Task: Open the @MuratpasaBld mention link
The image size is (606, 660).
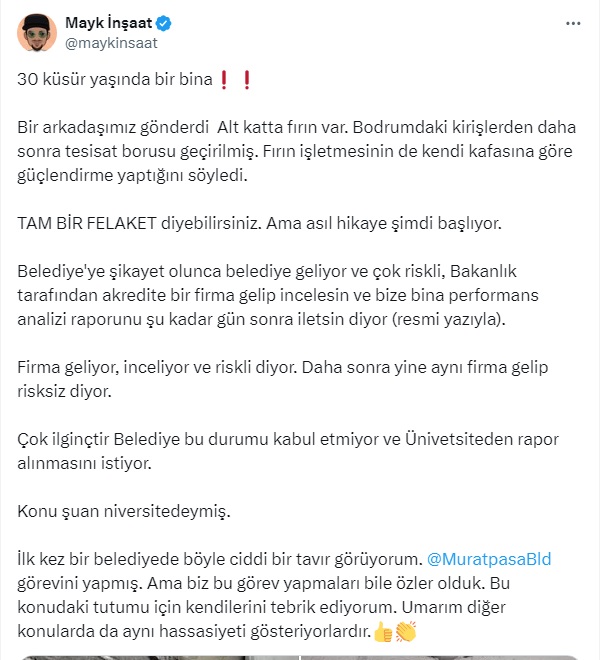Action: (489, 559)
